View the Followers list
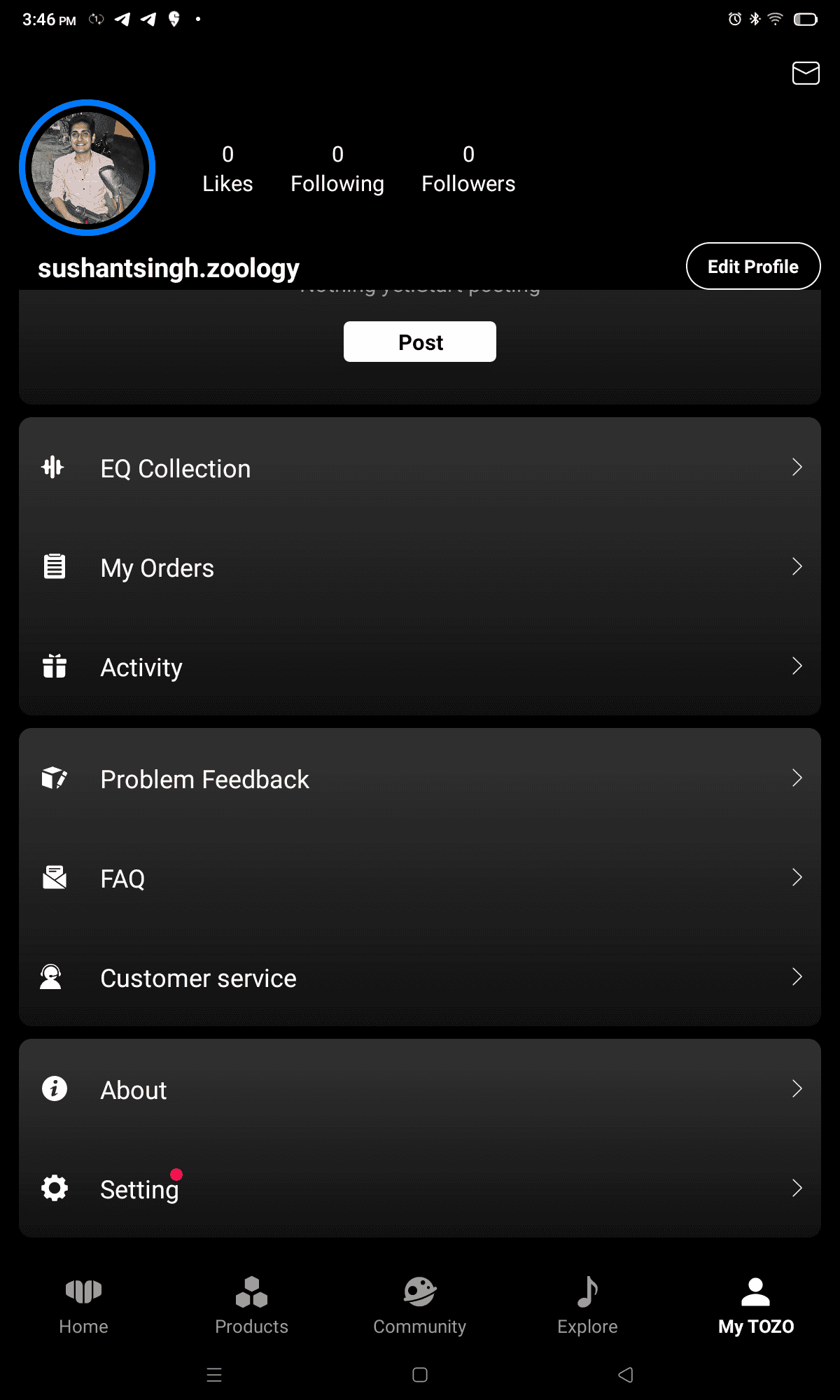Viewport: 840px width, 1400px height. (x=468, y=169)
